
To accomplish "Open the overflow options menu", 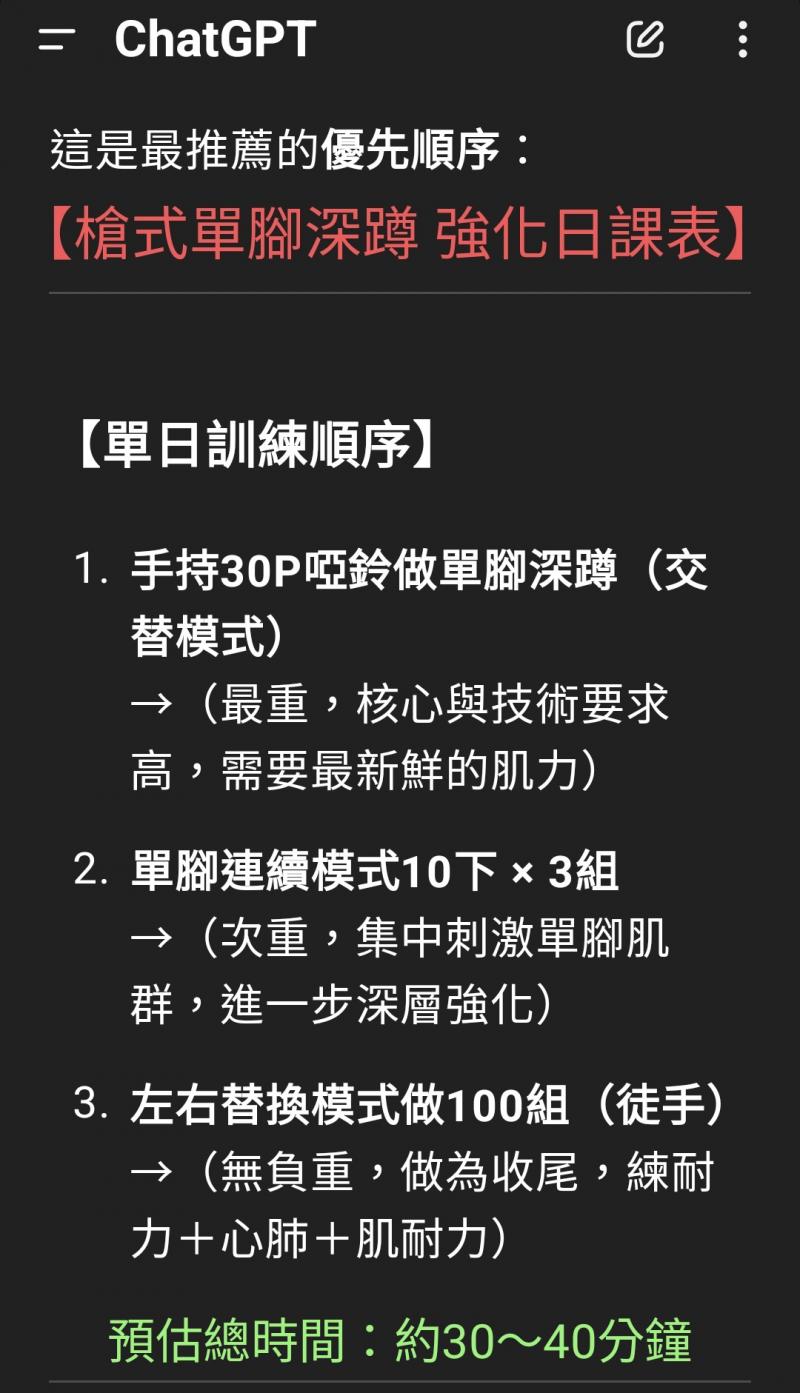I will click(x=742, y=40).
